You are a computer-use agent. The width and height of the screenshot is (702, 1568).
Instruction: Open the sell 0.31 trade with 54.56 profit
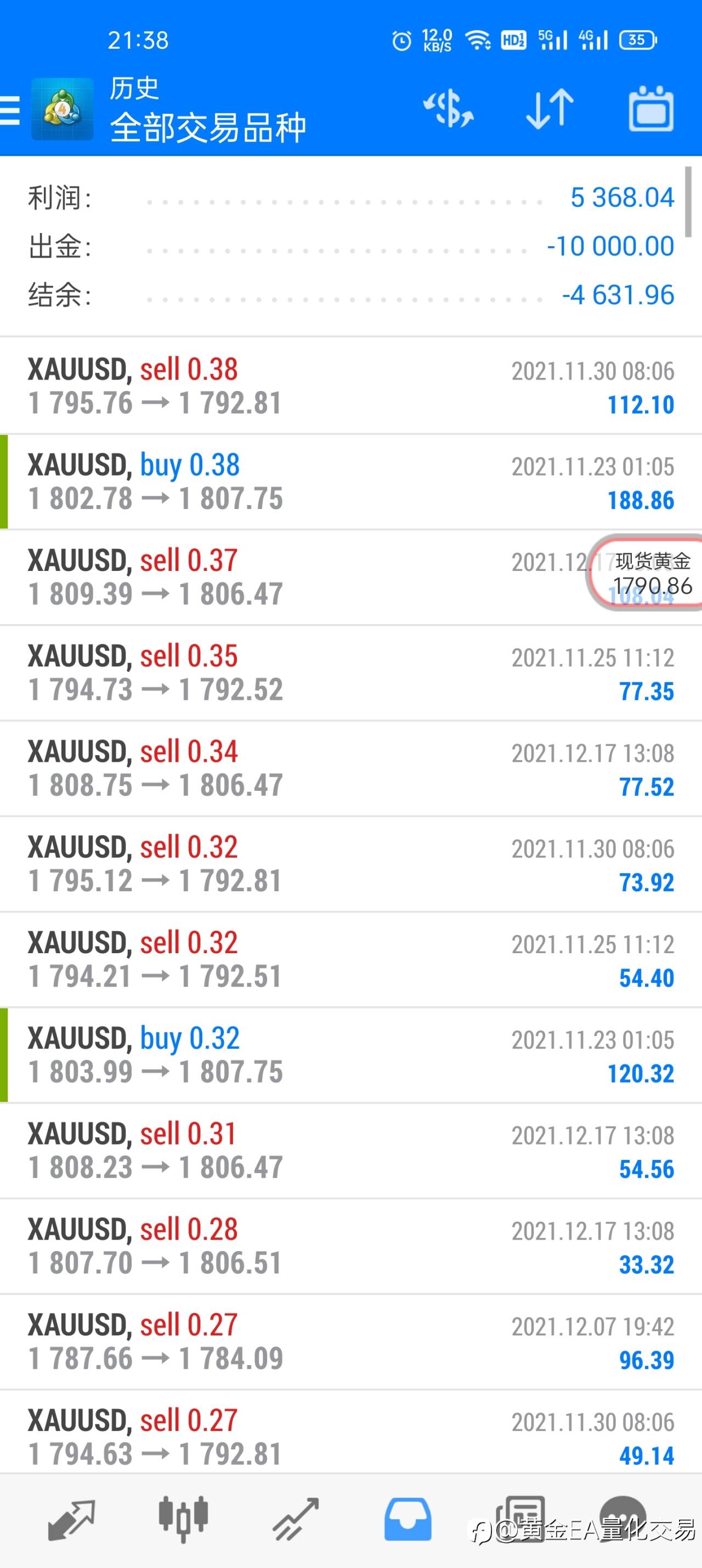(x=350, y=1151)
